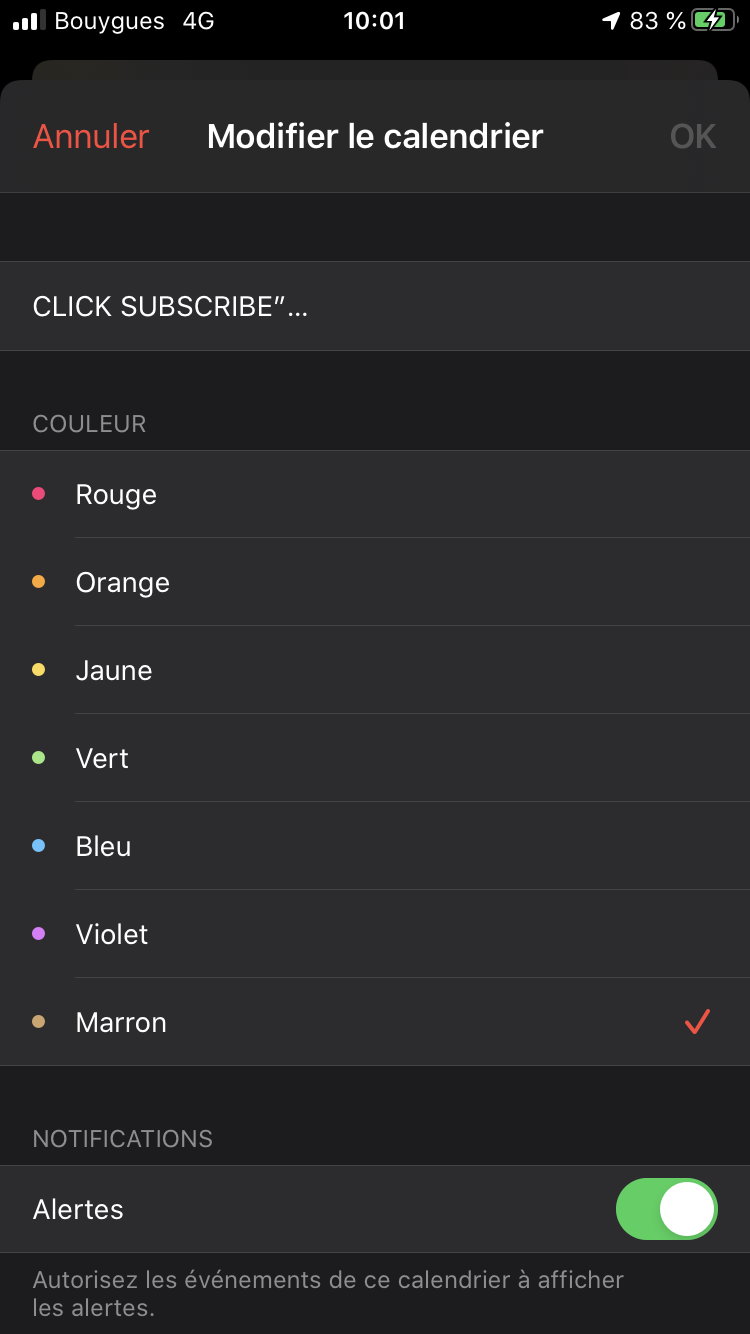Tap the Marron color row
This screenshot has width=750, height=1334.
coord(375,1022)
